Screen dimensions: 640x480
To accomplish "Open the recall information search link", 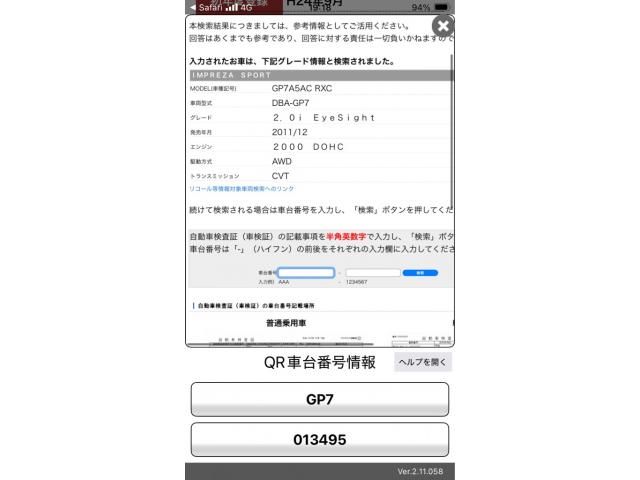I will 241,188.
